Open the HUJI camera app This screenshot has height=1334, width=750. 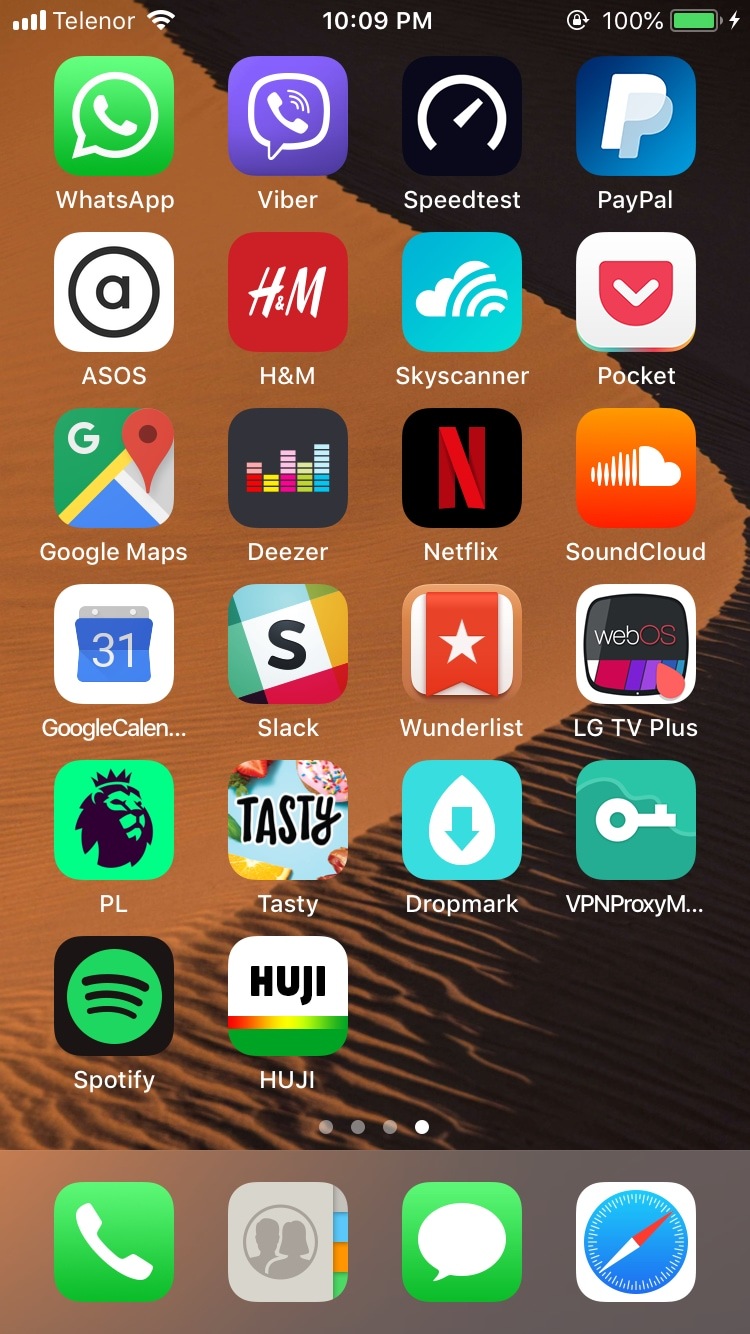[x=288, y=996]
